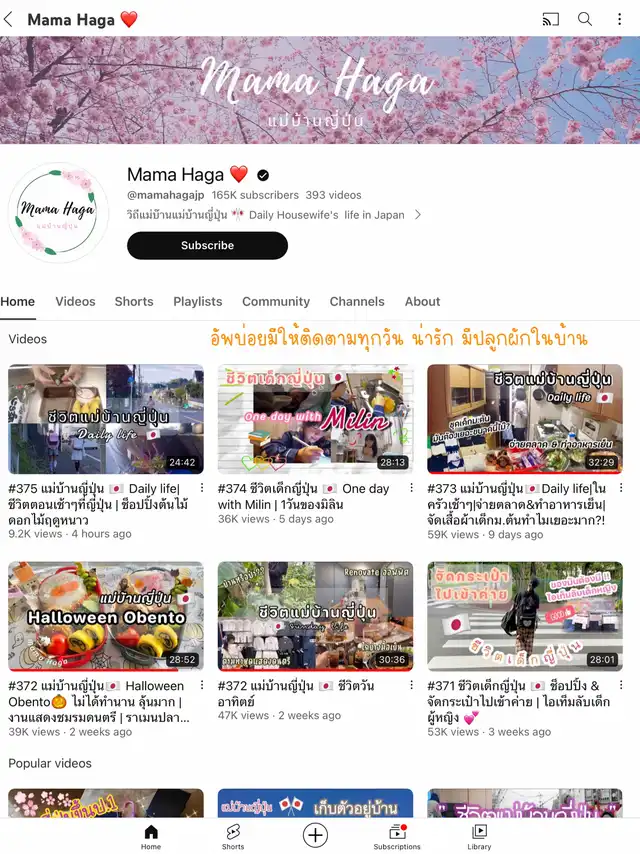Switch to the Shorts tab

[x=134, y=301]
